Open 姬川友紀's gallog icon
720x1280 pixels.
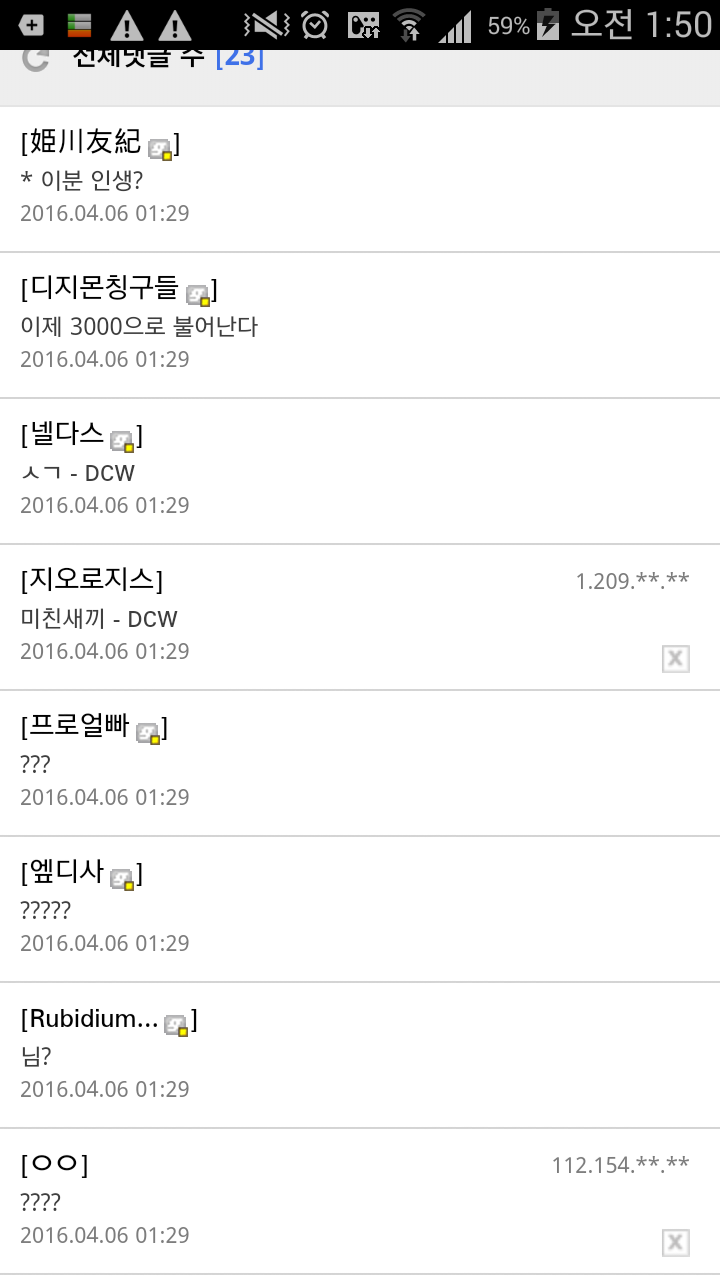(160, 149)
